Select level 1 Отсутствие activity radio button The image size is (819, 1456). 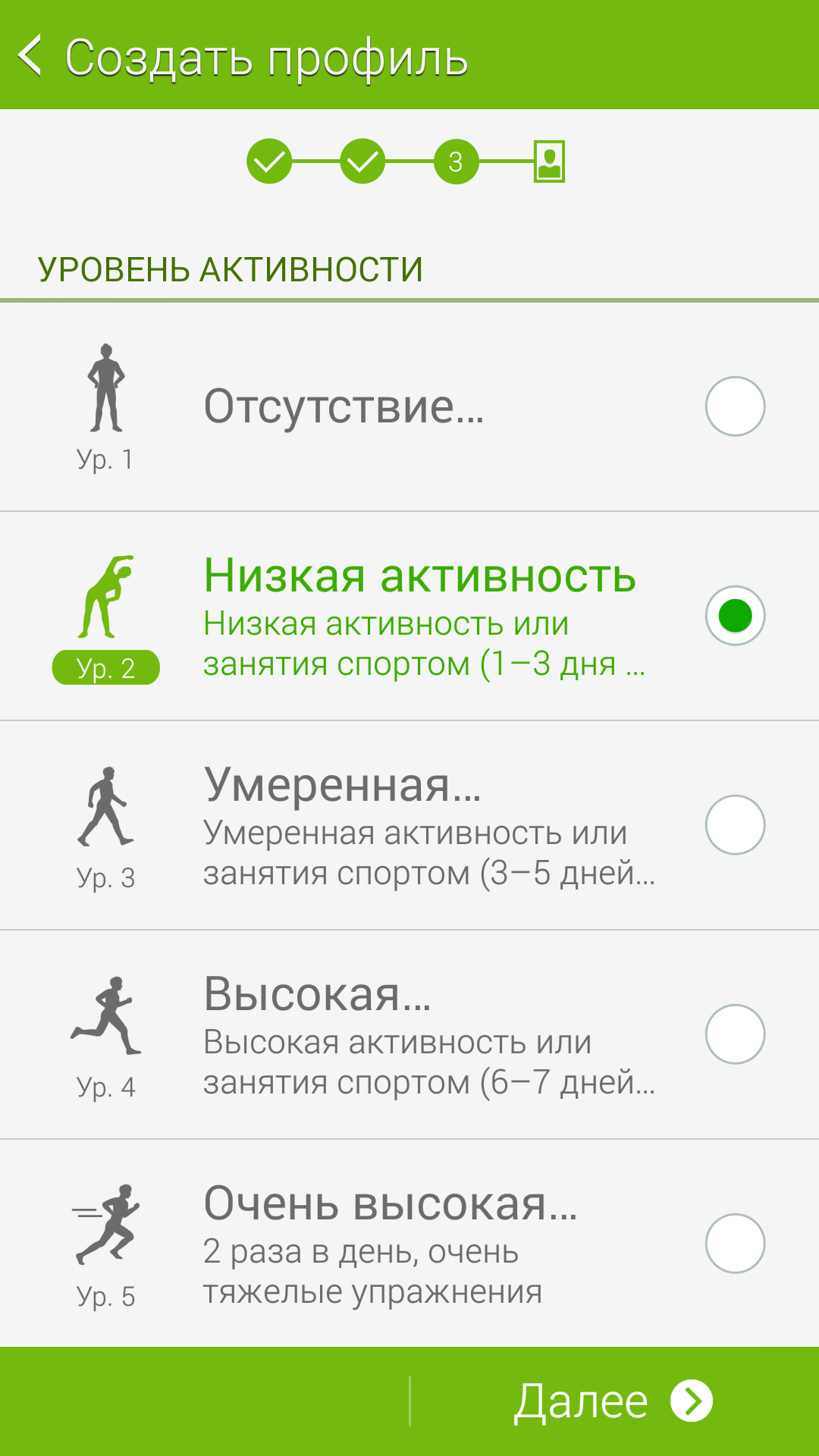(x=735, y=406)
